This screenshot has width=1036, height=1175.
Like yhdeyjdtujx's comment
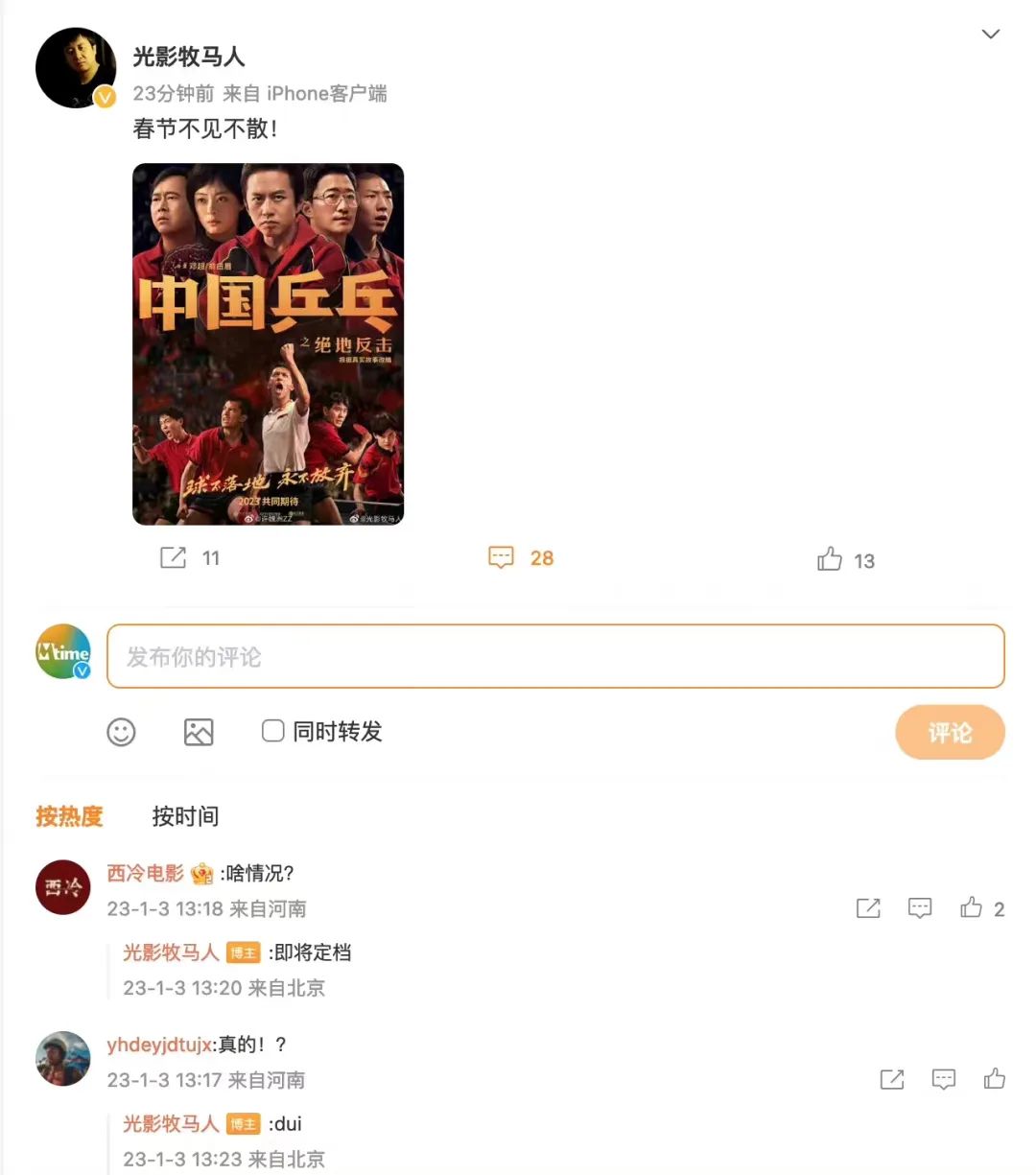[995, 1079]
